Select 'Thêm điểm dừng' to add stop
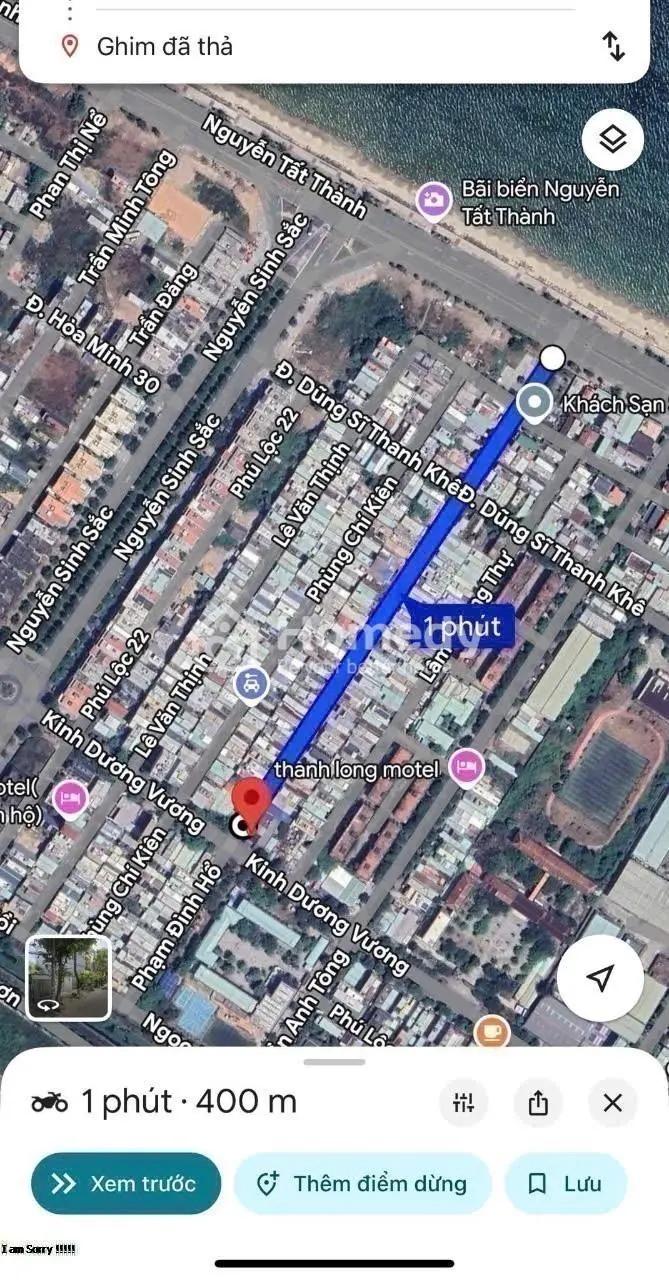Image resolution: width=669 pixels, height=1280 pixels. point(363,1184)
